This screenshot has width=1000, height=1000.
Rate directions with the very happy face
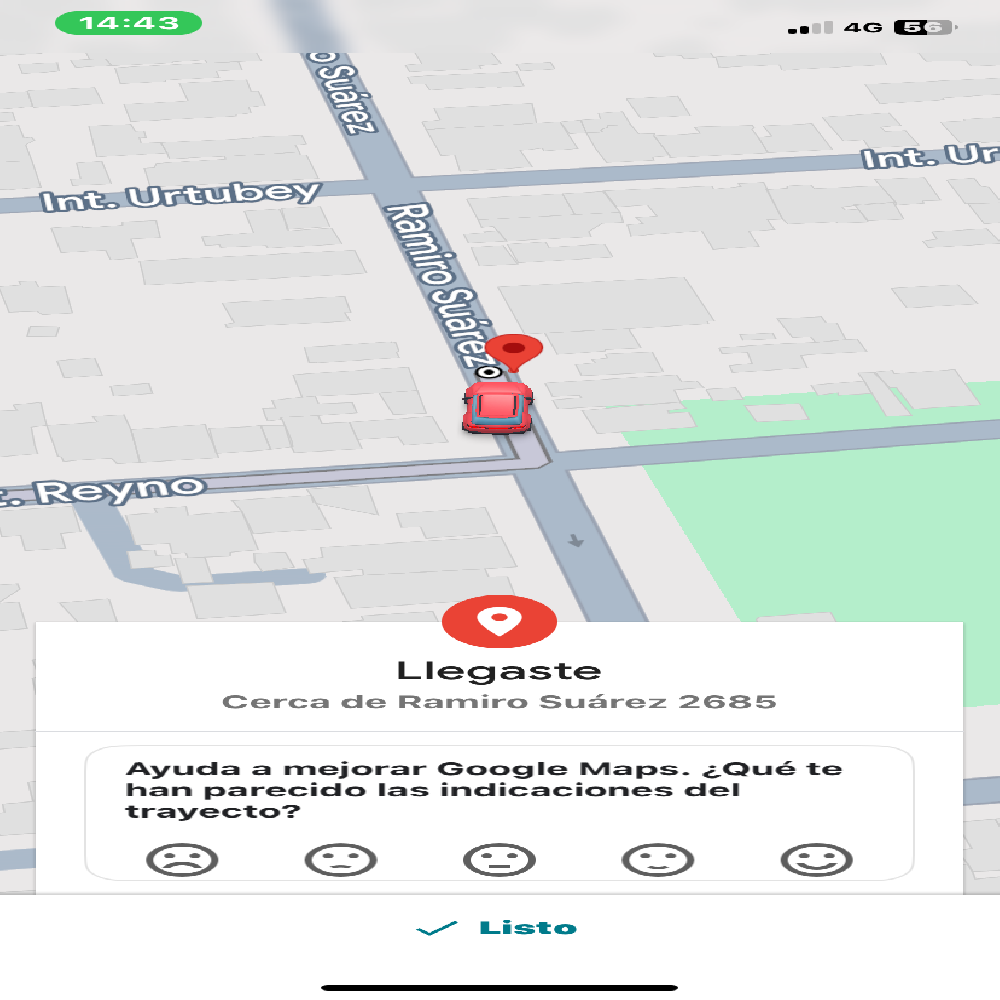click(x=816, y=859)
